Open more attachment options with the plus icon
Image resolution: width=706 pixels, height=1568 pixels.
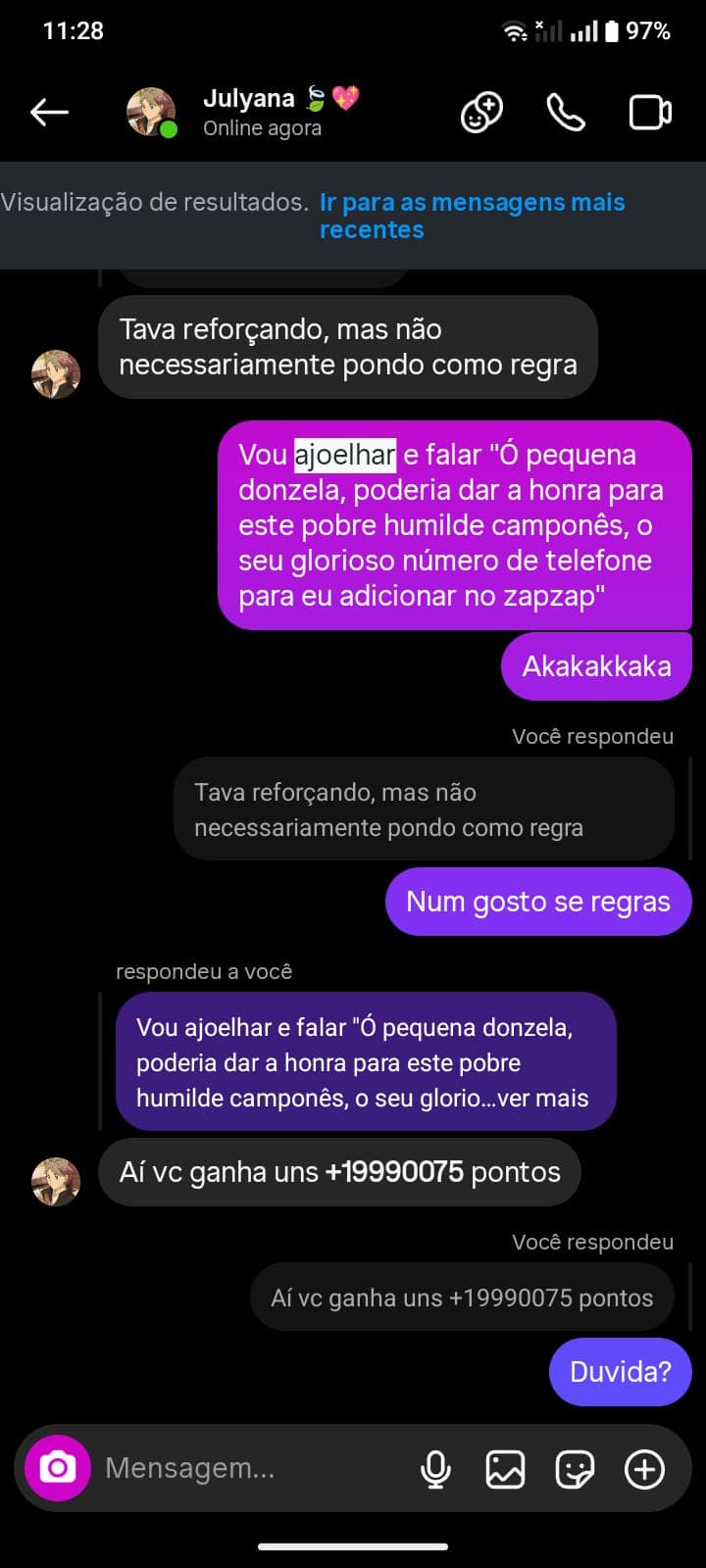(644, 1467)
